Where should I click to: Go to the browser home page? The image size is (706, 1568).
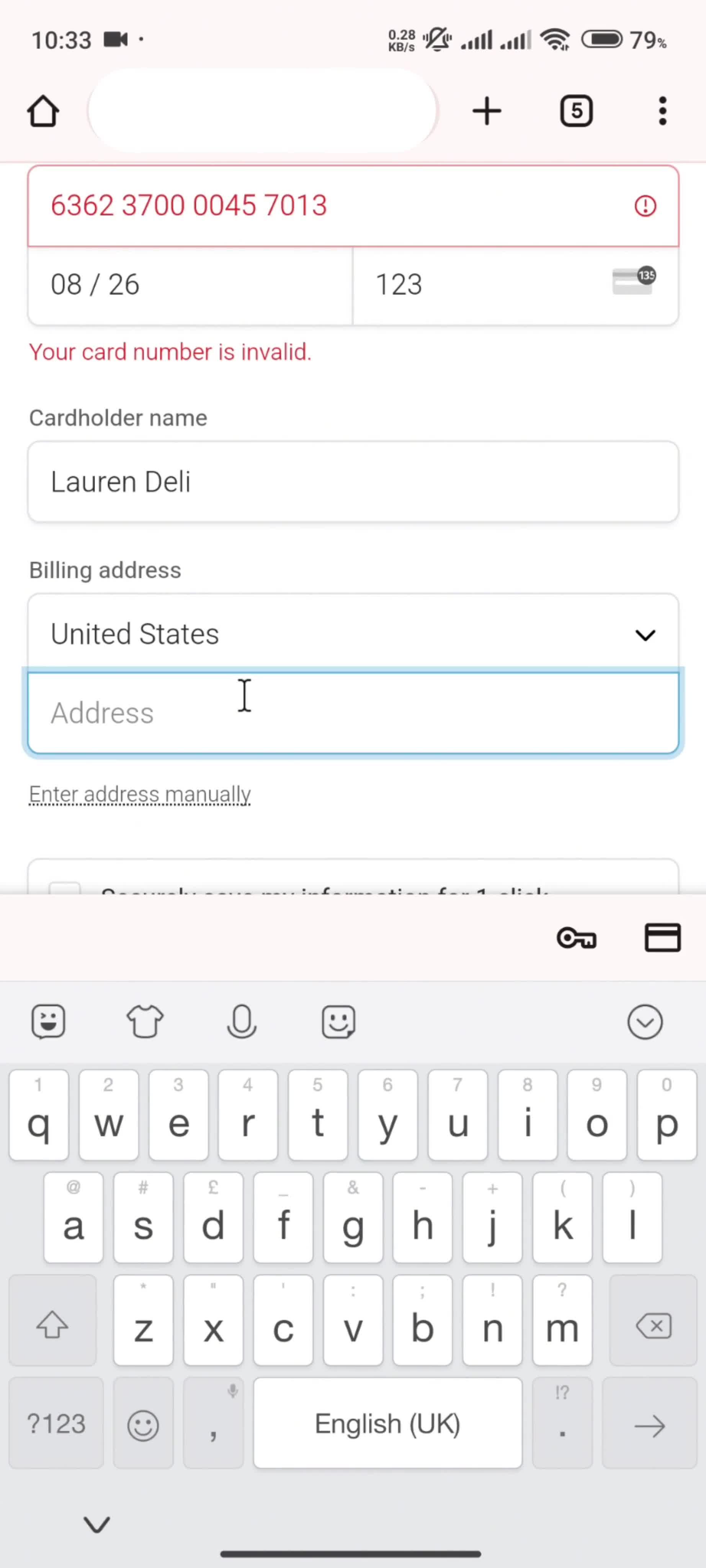pyautogui.click(x=43, y=111)
